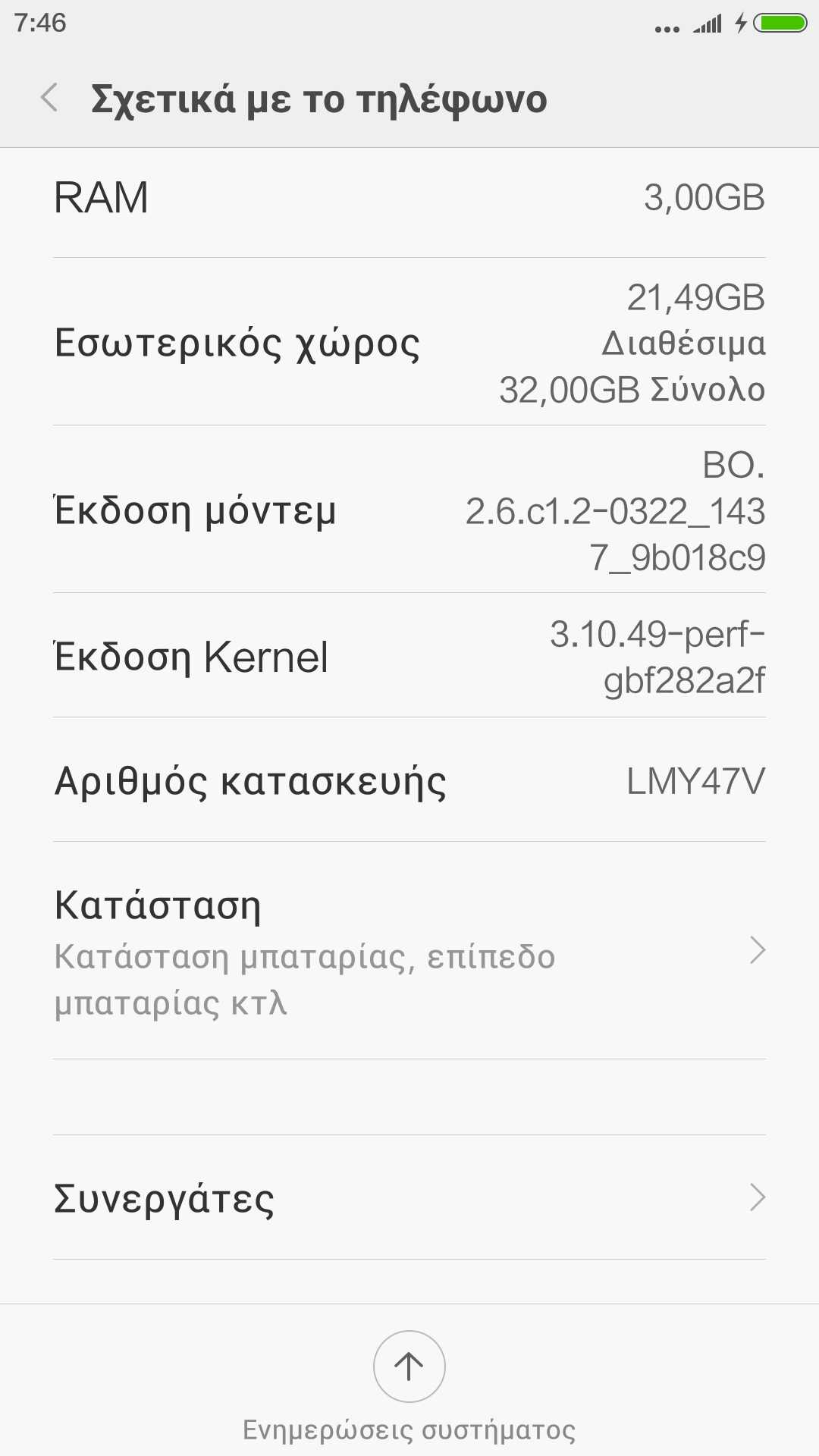This screenshot has height=1456, width=819.
Task: Tap the Έκδοση Kernel row
Action: 409,656
